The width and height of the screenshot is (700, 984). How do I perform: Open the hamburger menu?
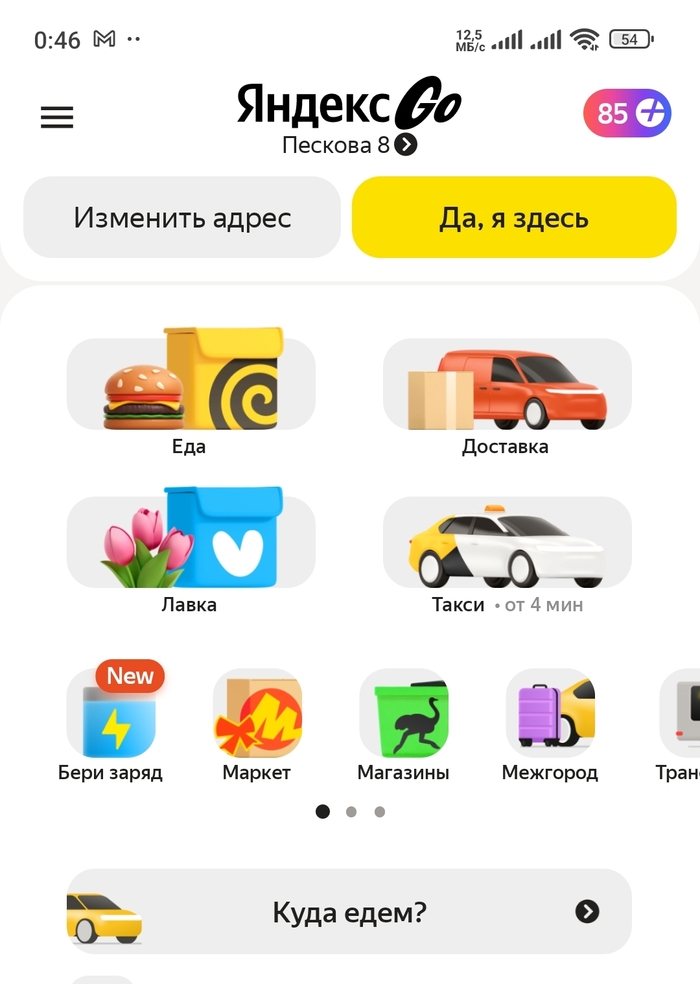[x=57, y=117]
